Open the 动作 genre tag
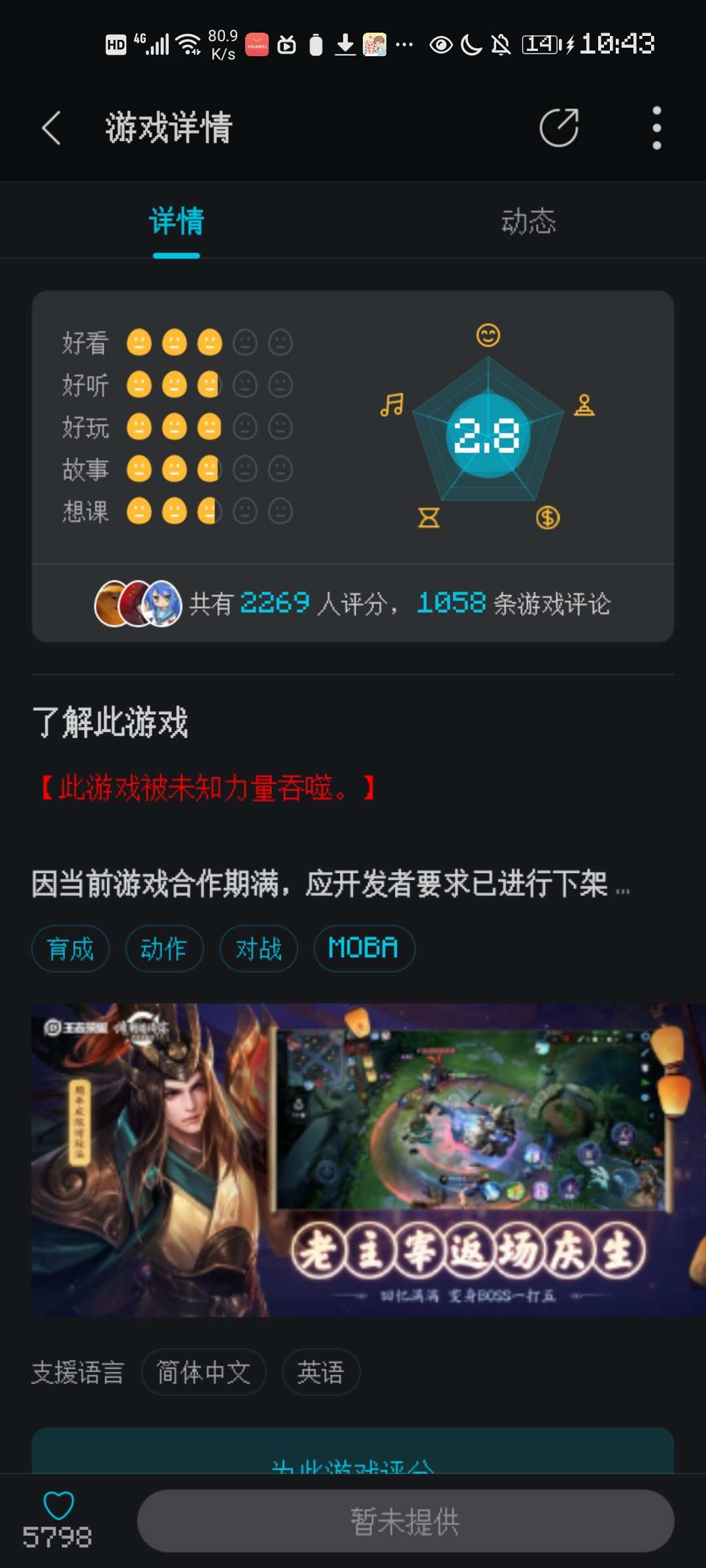The height and width of the screenshot is (1568, 706). pos(164,949)
